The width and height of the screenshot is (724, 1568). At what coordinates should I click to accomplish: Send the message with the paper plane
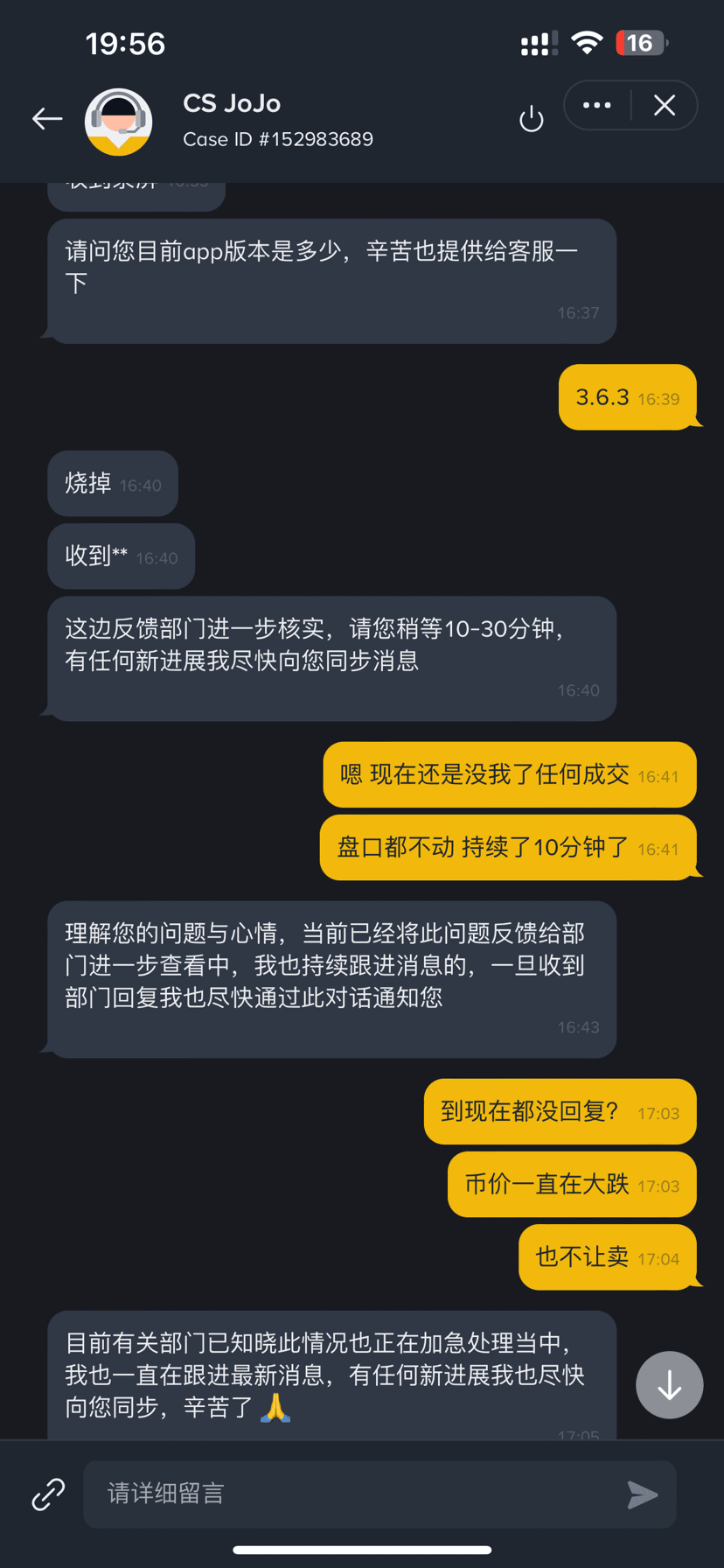click(643, 1494)
